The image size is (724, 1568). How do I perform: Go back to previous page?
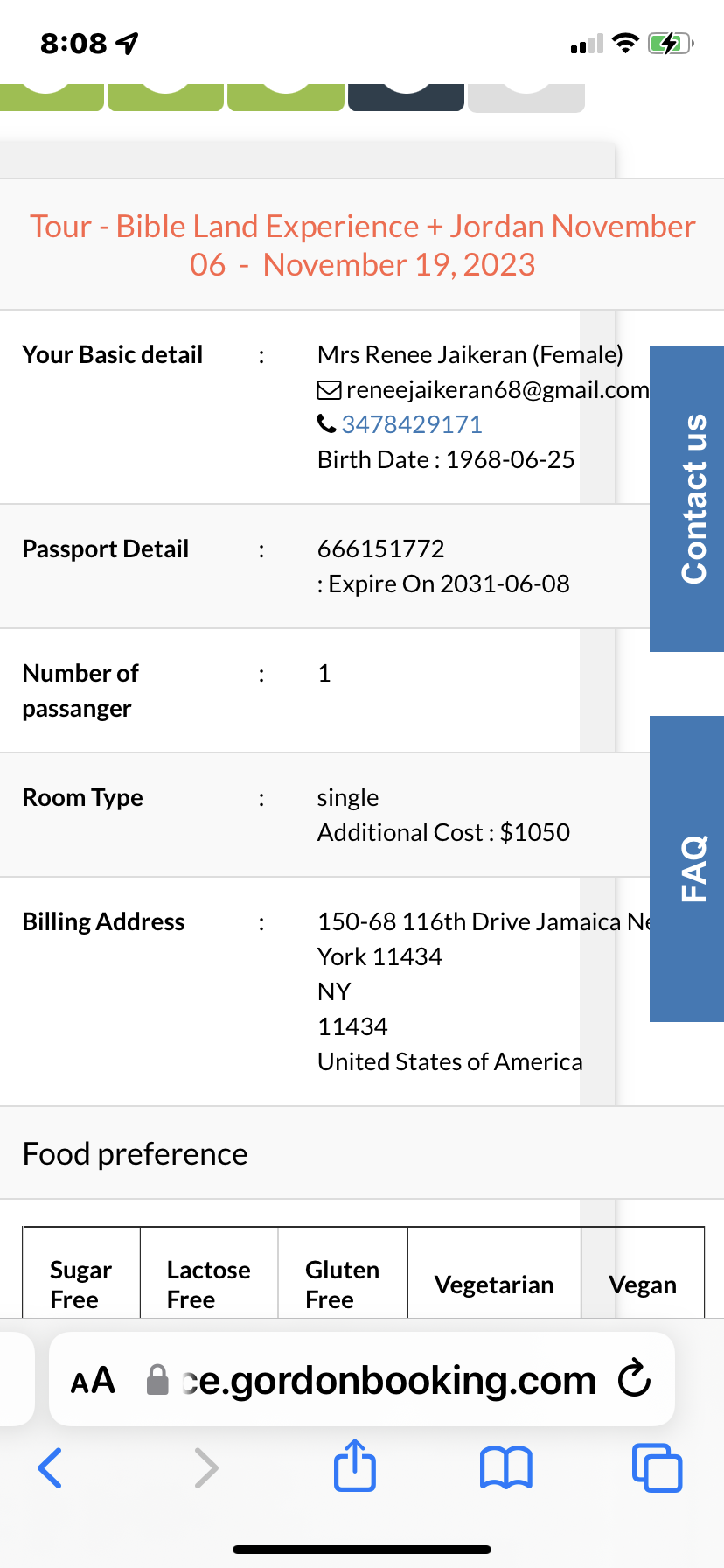click(x=50, y=1467)
